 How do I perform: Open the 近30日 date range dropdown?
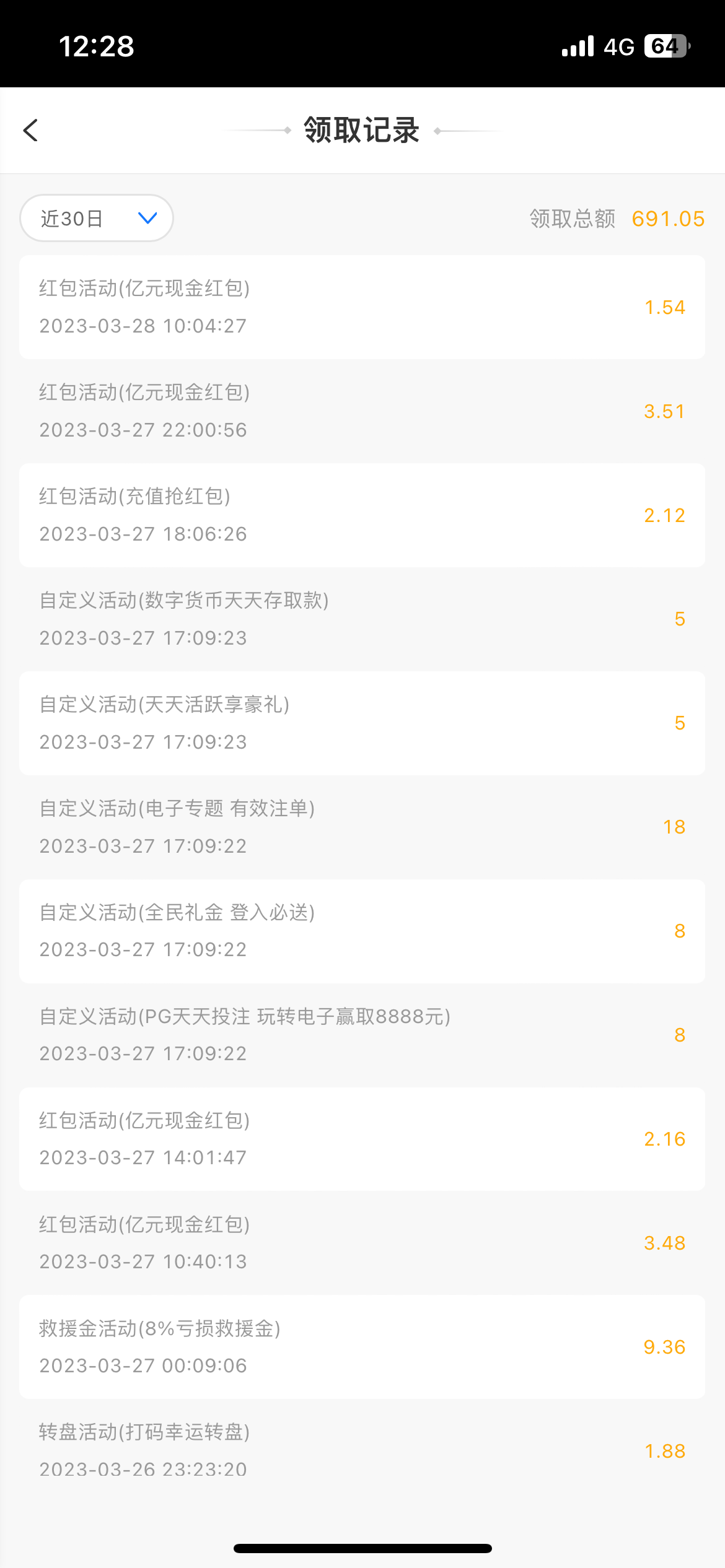tap(97, 218)
